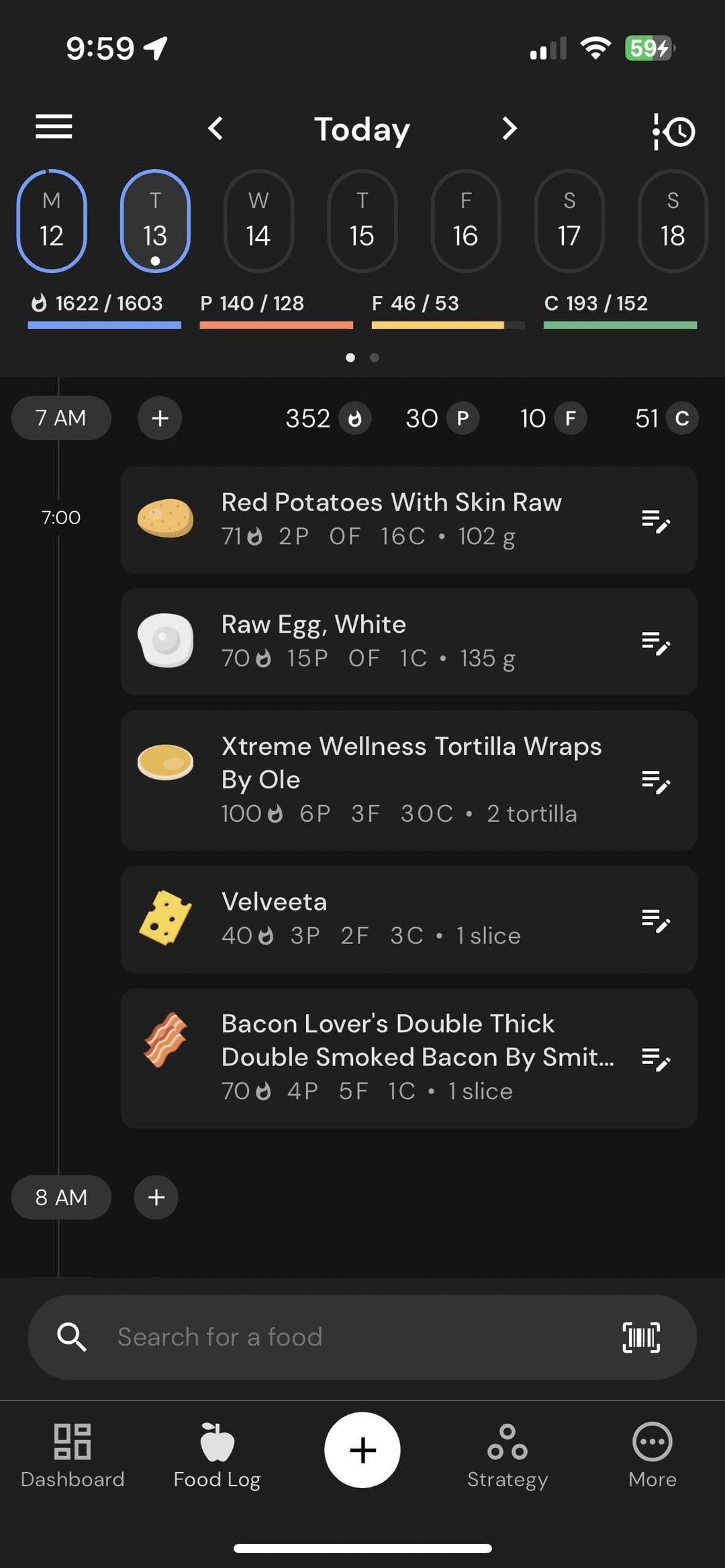The height and width of the screenshot is (1568, 725).
Task: Select Wednesday 14 in the week strip
Action: [258, 221]
